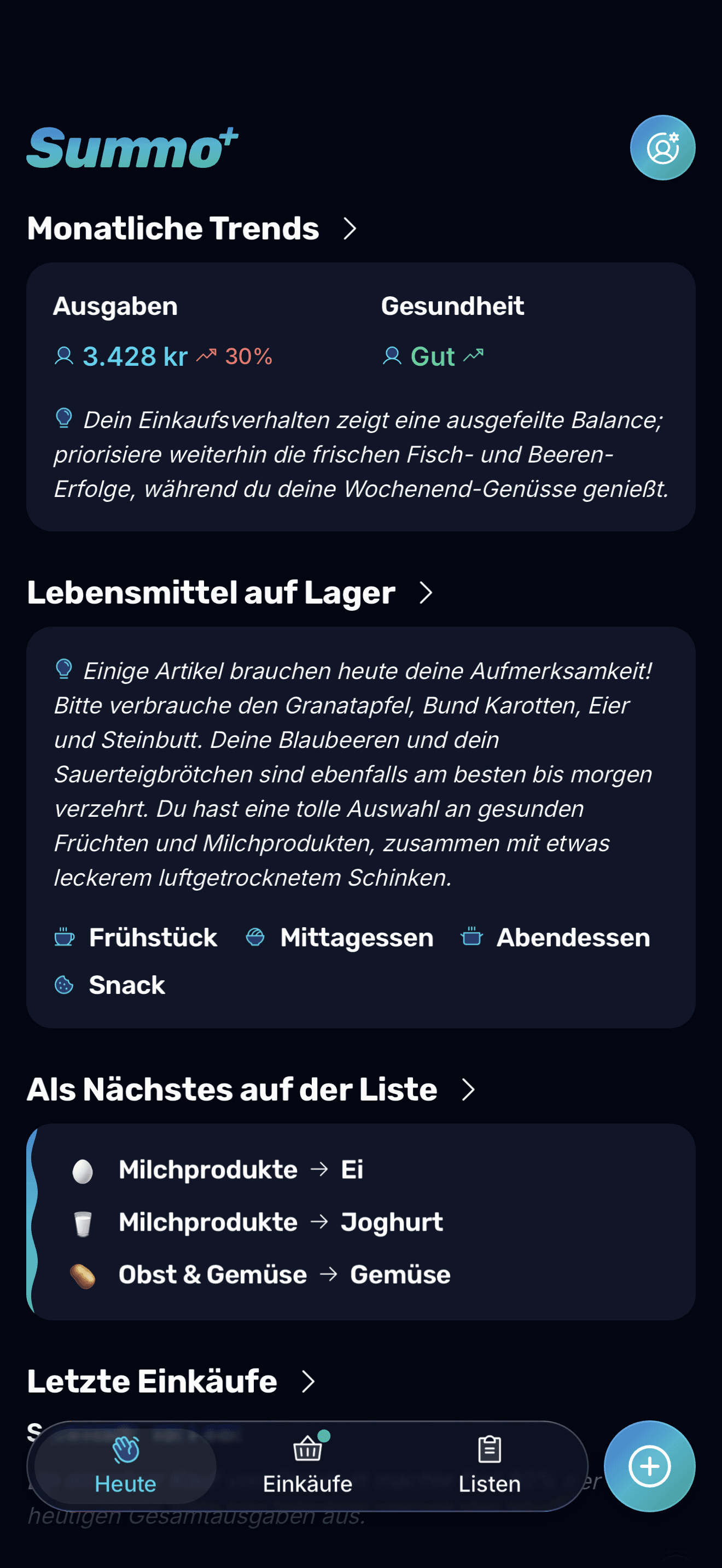The width and height of the screenshot is (722, 1568).
Task: Open the profile settings icon
Action: pyautogui.click(x=662, y=146)
